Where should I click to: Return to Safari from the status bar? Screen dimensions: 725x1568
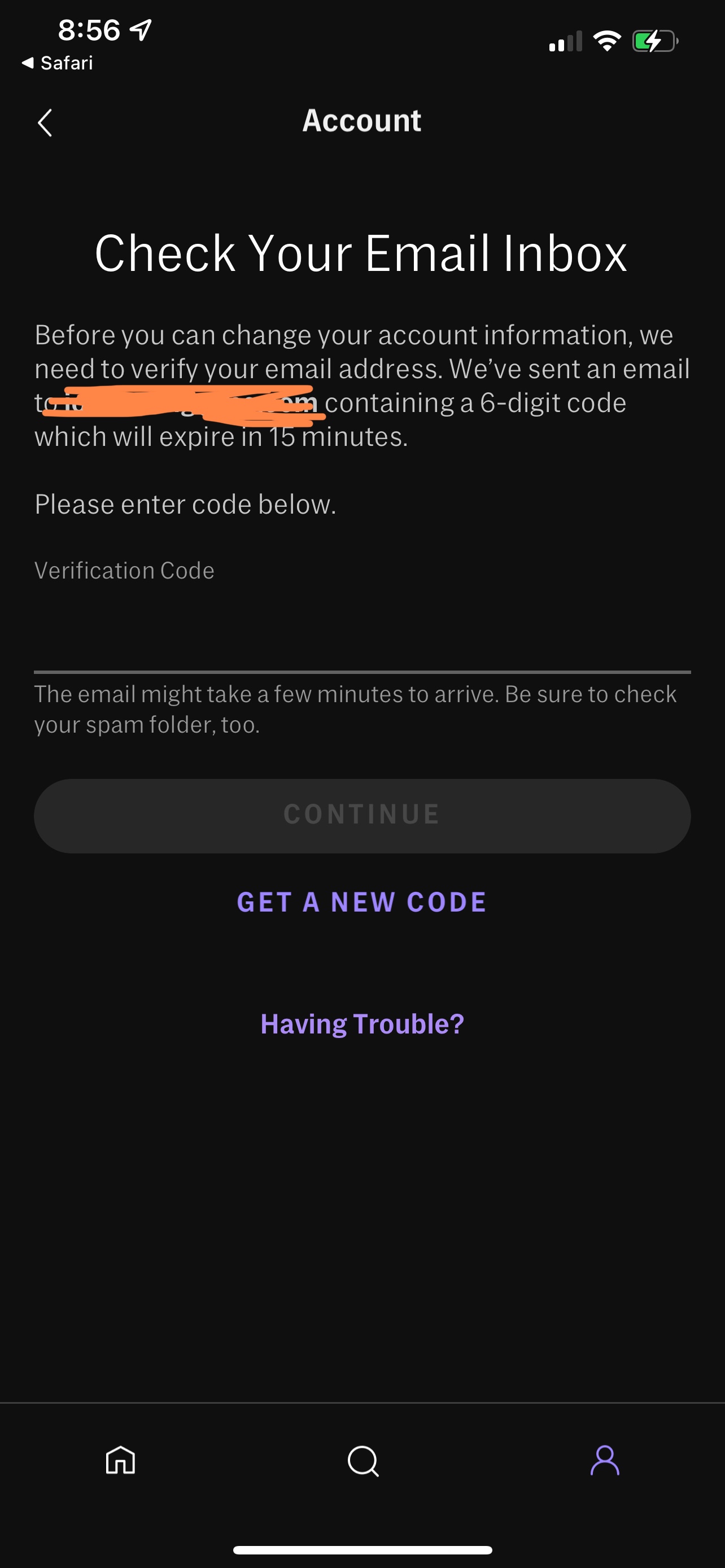[57, 63]
